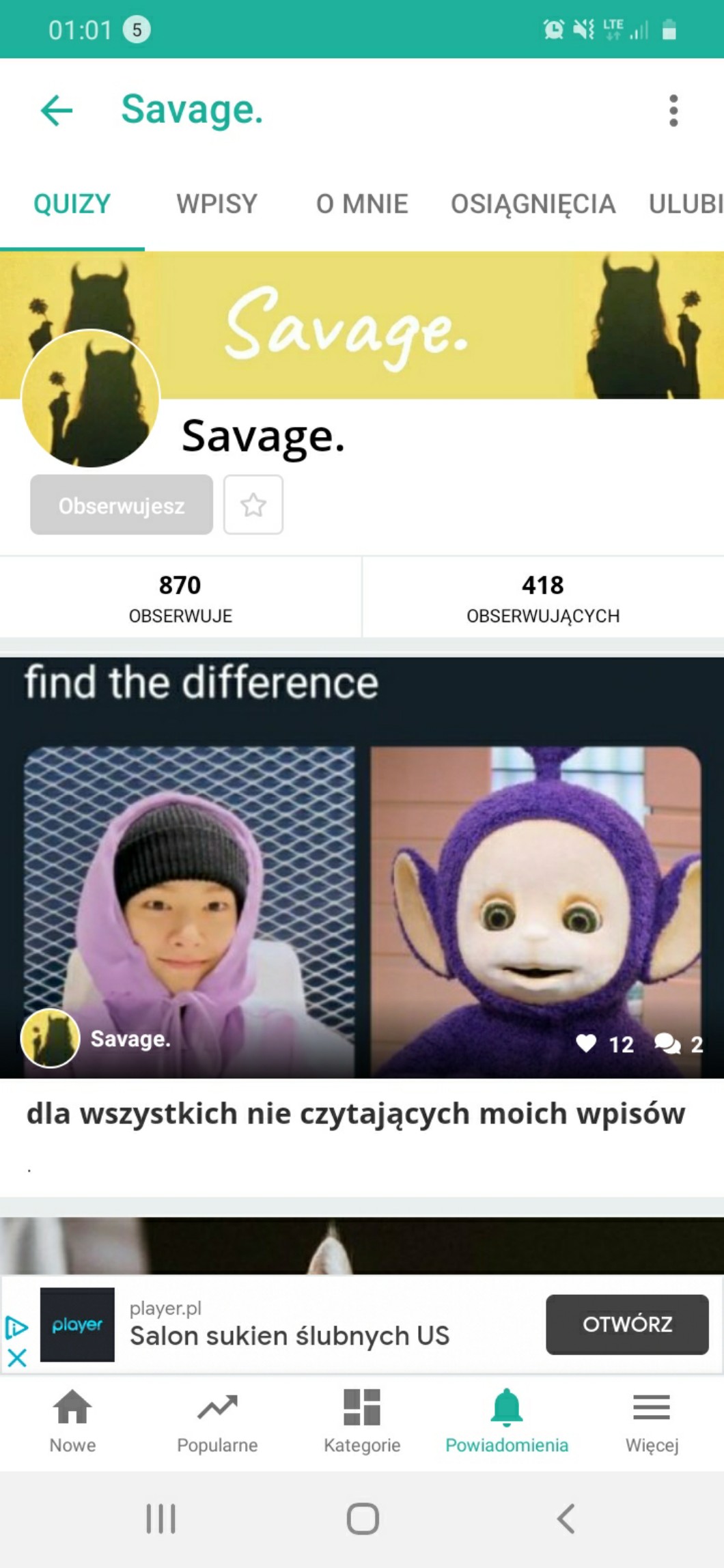Open the ULUBI tab
Screen dimensions: 724x1568
pos(685,204)
